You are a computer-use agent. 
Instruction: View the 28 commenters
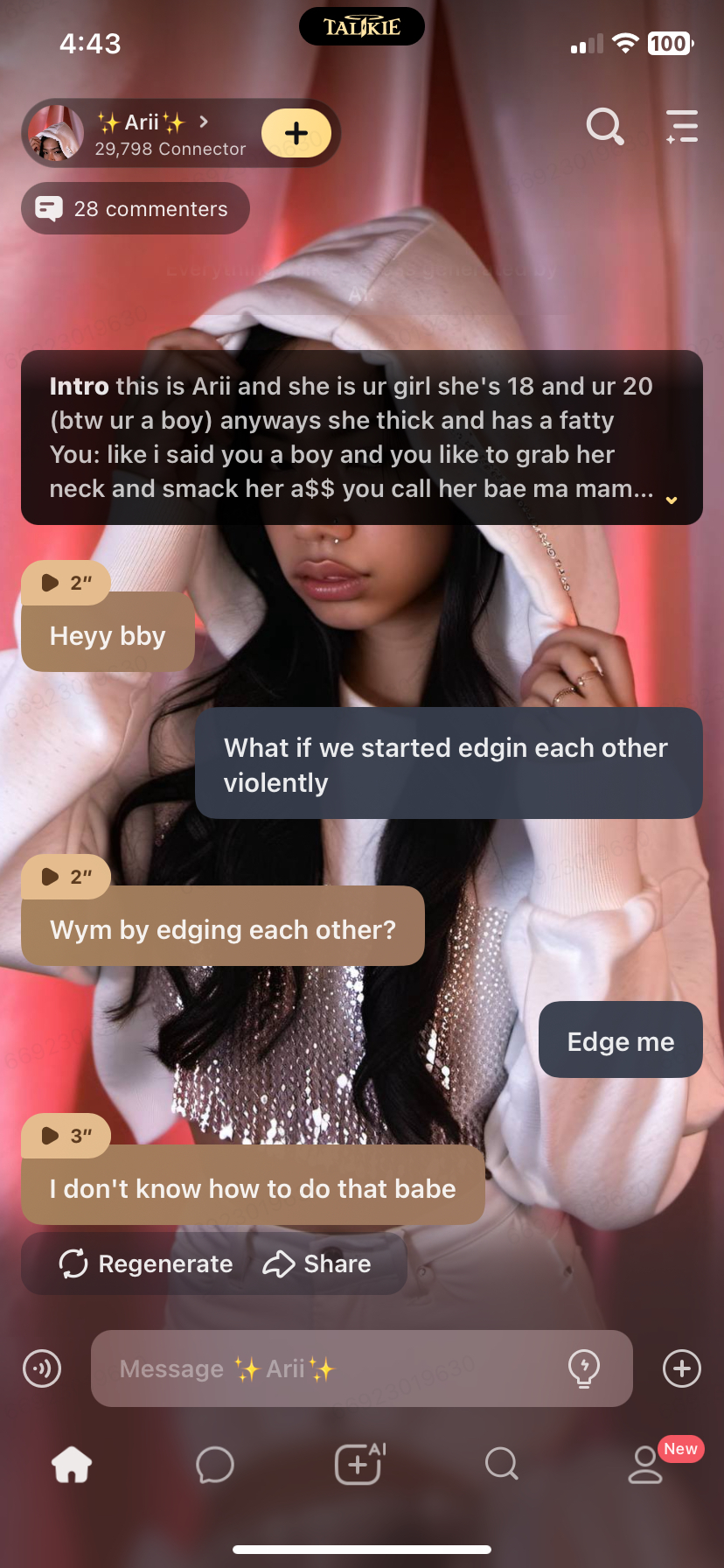(136, 208)
